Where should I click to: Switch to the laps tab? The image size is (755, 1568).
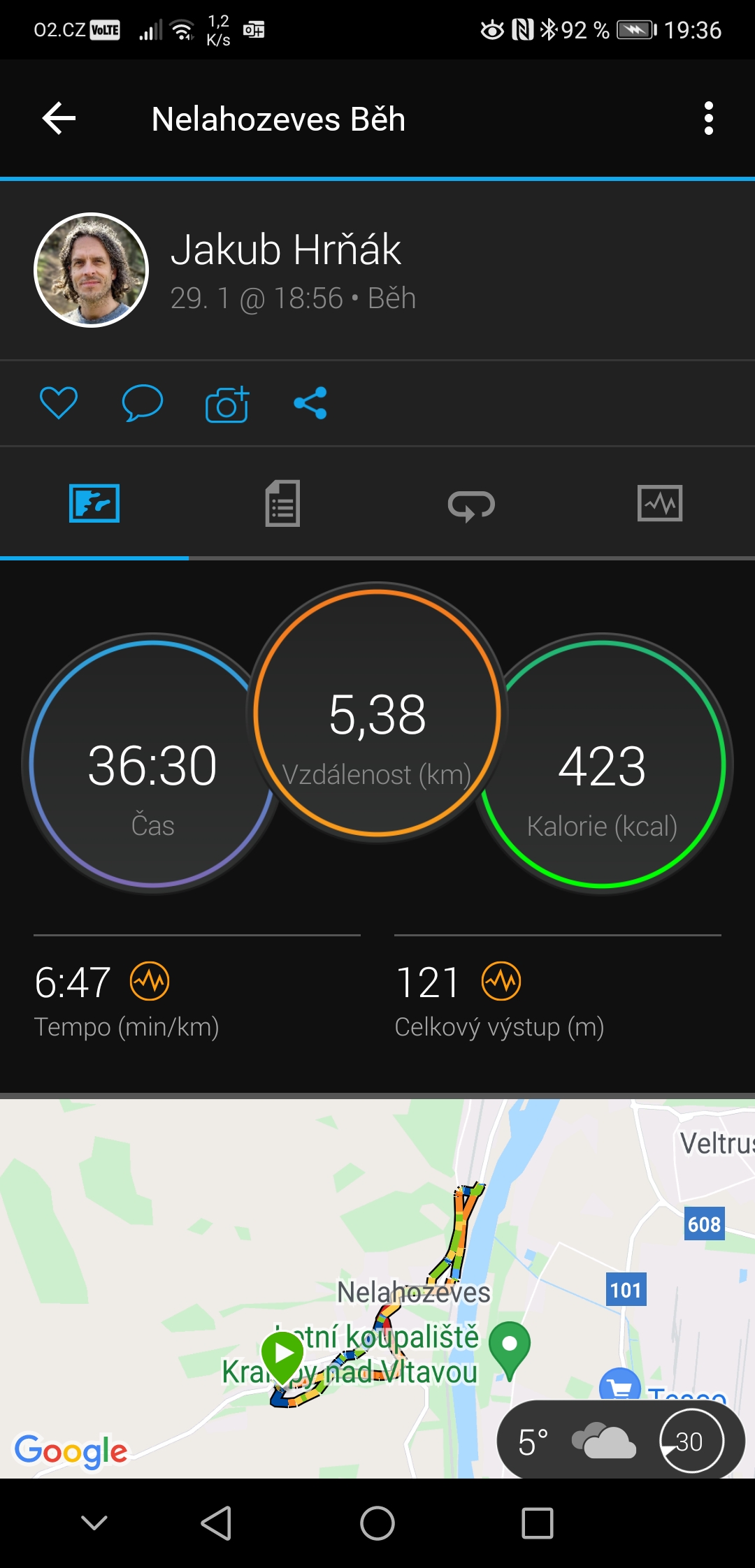[472, 504]
